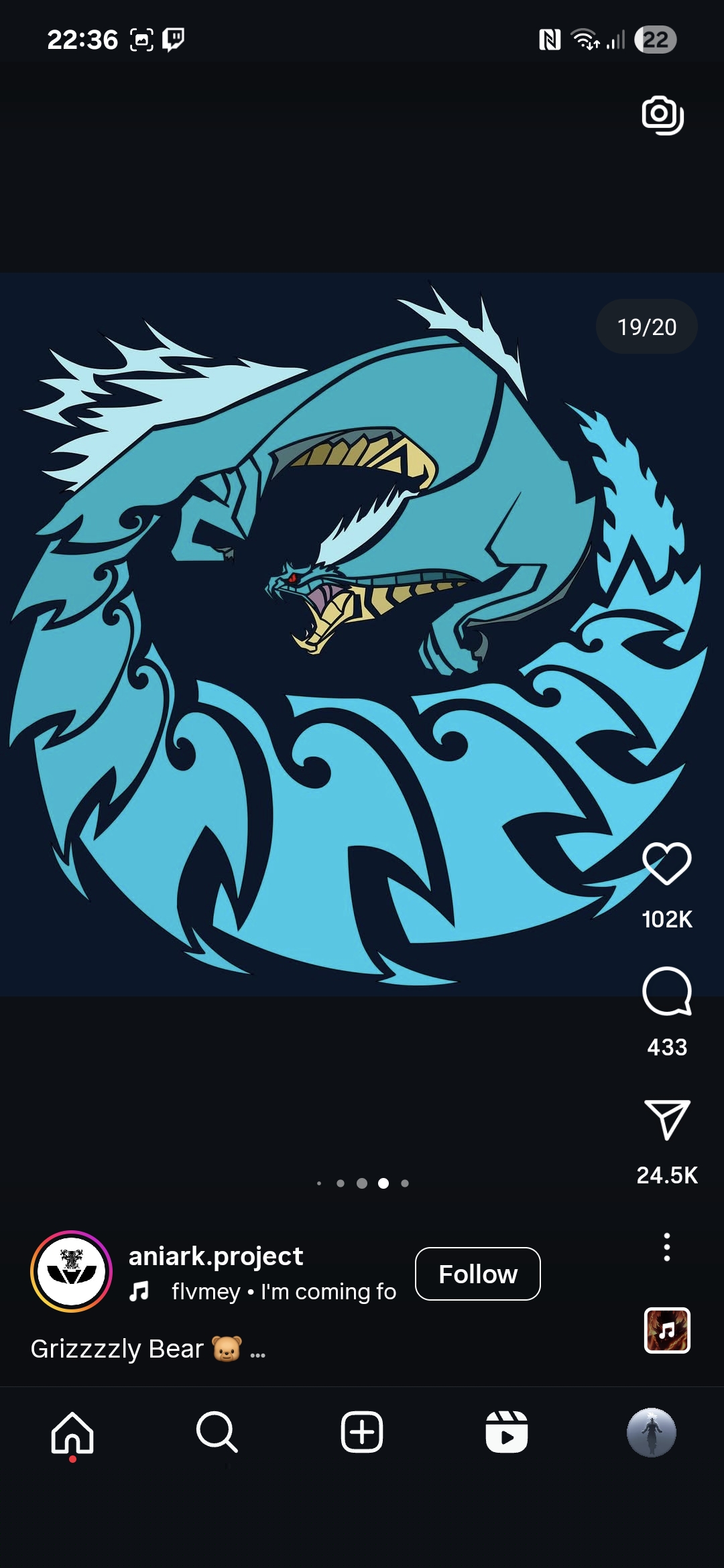This screenshot has width=724, height=1568.
Task: Open your profile tab
Action: (651, 1433)
